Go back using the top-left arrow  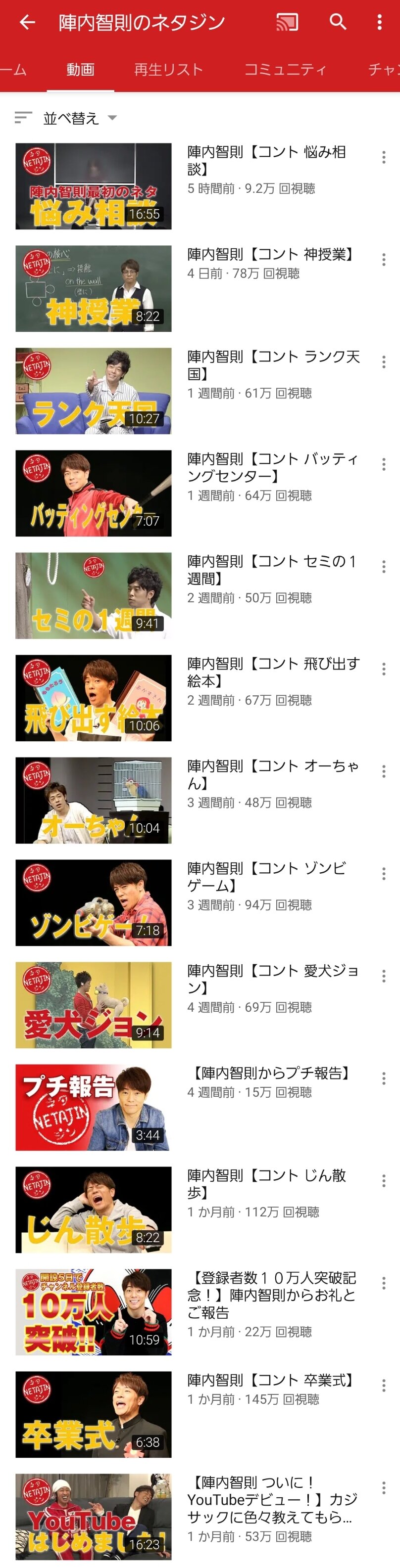[x=27, y=23]
